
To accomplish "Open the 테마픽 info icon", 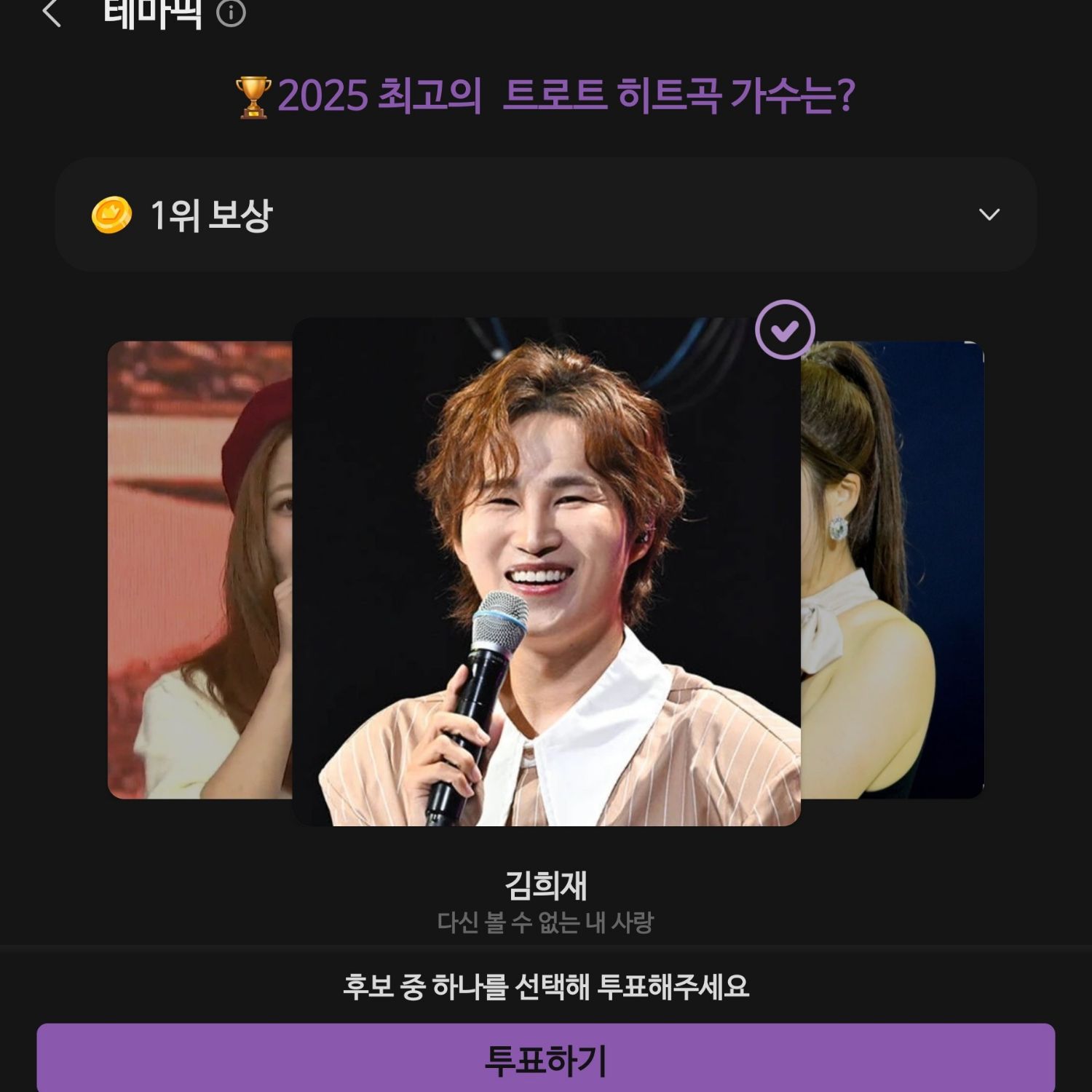I will click(232, 13).
